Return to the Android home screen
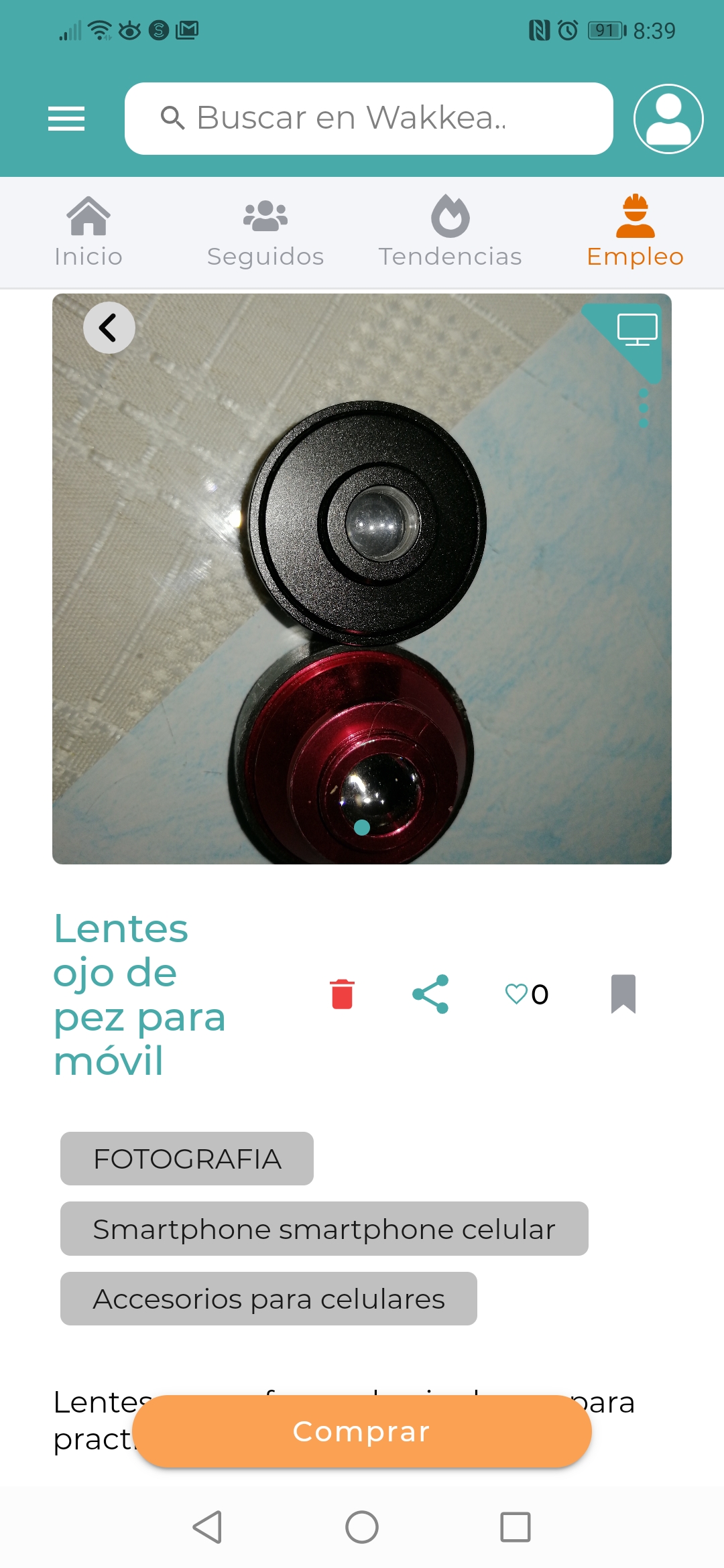Image resolution: width=724 pixels, height=1568 pixels. [362, 1528]
